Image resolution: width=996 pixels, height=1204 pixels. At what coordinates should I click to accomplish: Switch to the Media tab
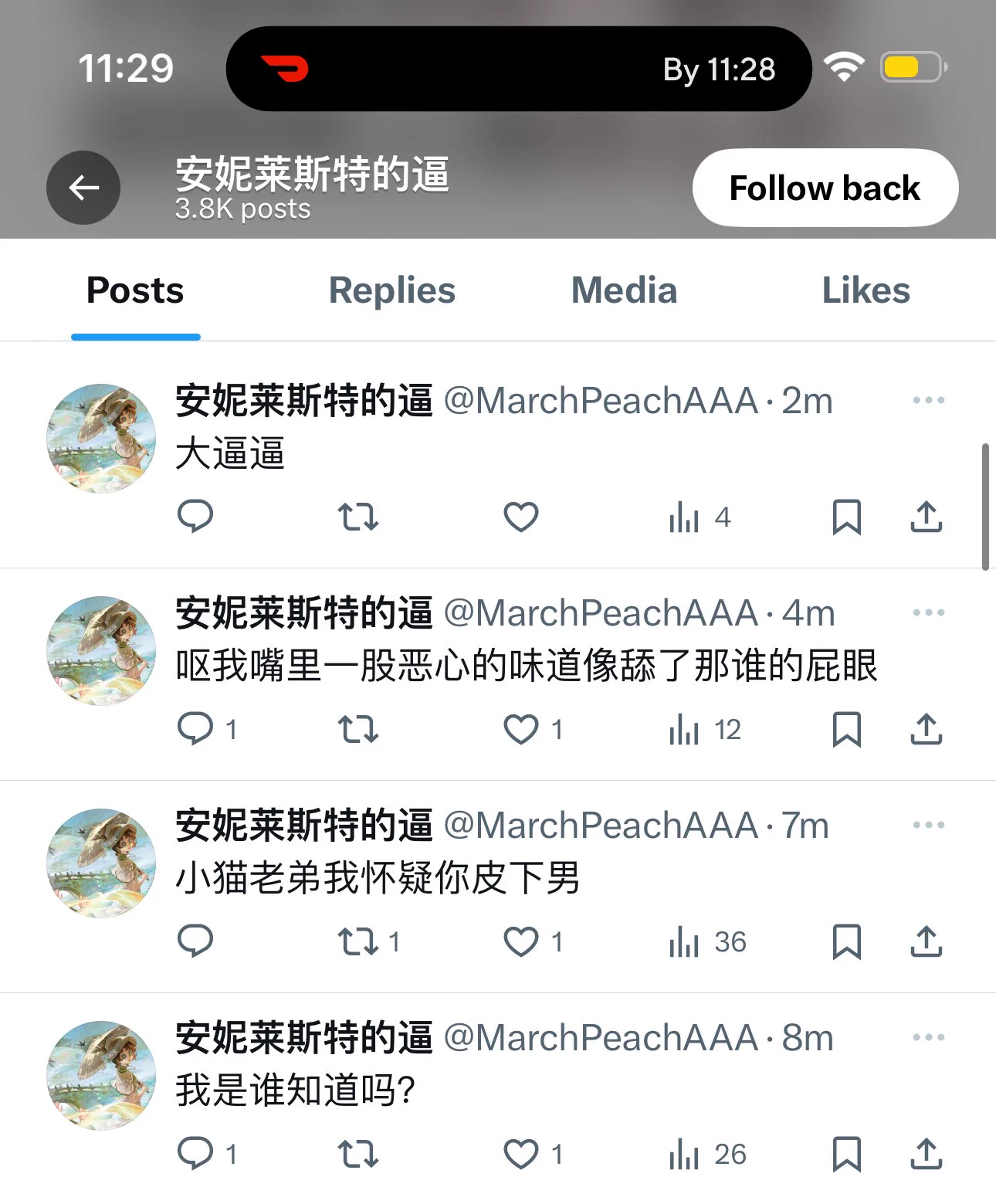pos(624,291)
